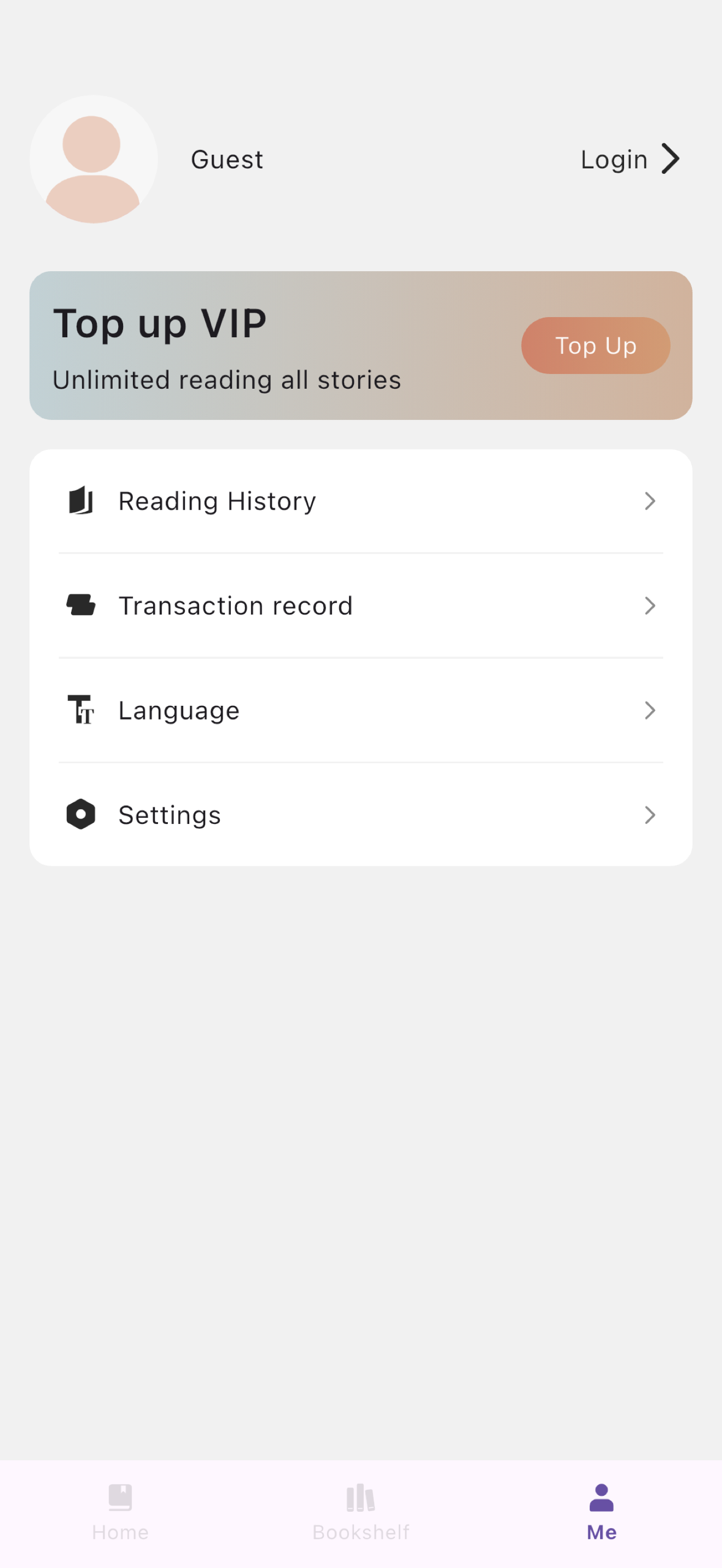722x1568 pixels.
Task: Switch to the Bookshelf tab
Action: [x=361, y=1513]
